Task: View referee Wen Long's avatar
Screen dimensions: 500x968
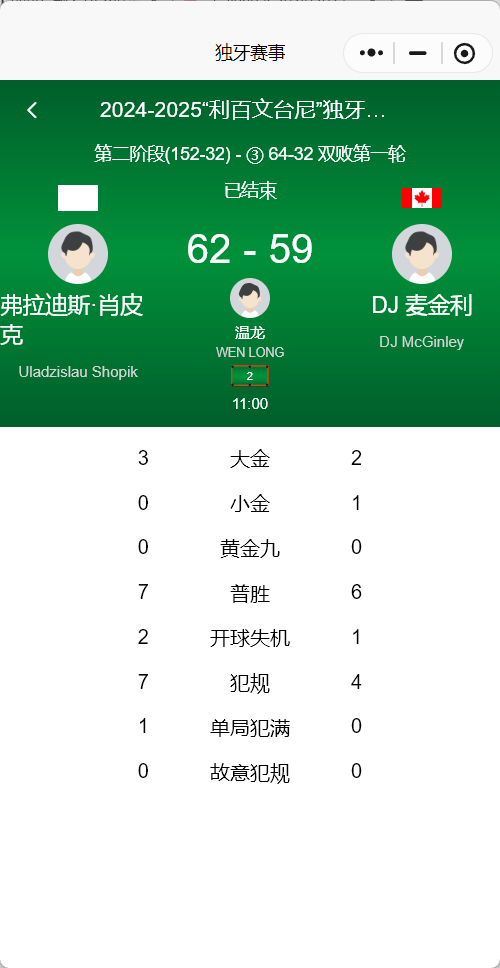Action: click(250, 298)
